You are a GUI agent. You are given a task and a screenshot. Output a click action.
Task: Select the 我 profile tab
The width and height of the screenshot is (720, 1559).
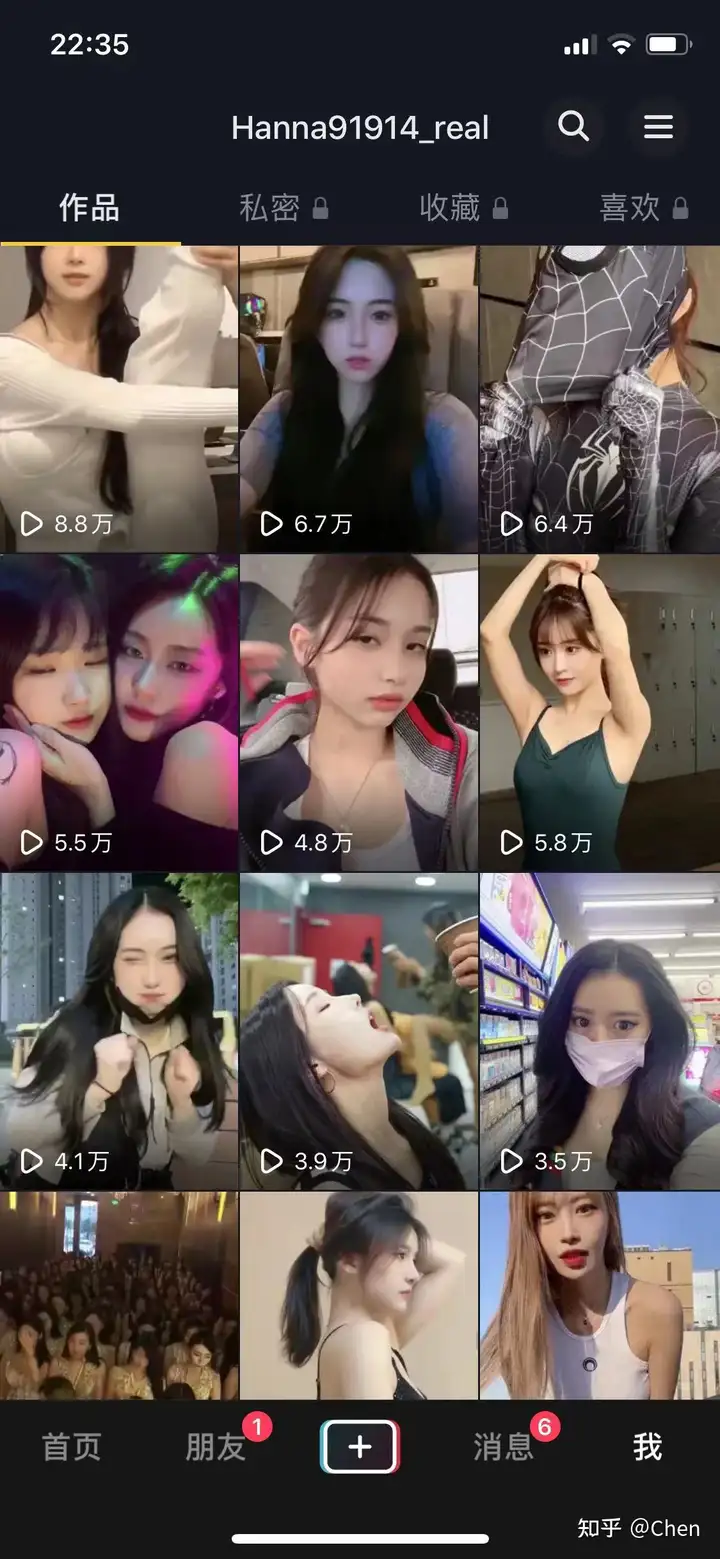(x=647, y=1447)
